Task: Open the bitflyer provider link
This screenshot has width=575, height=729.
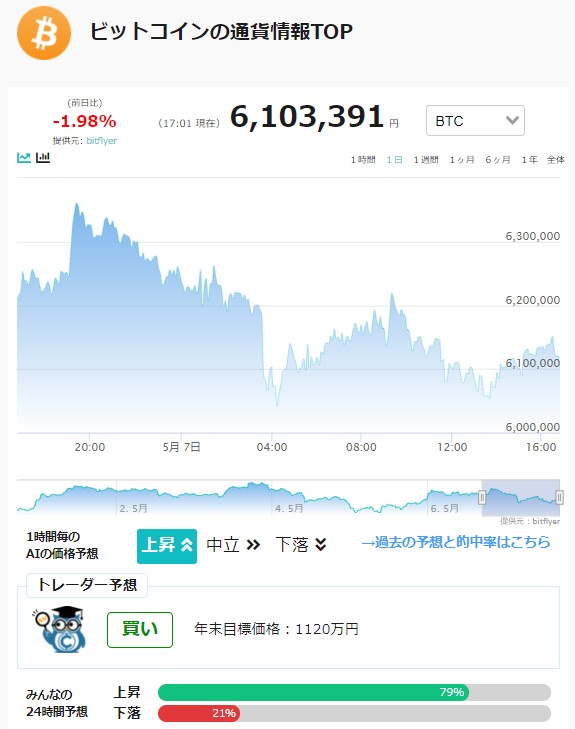Action: pos(102,141)
